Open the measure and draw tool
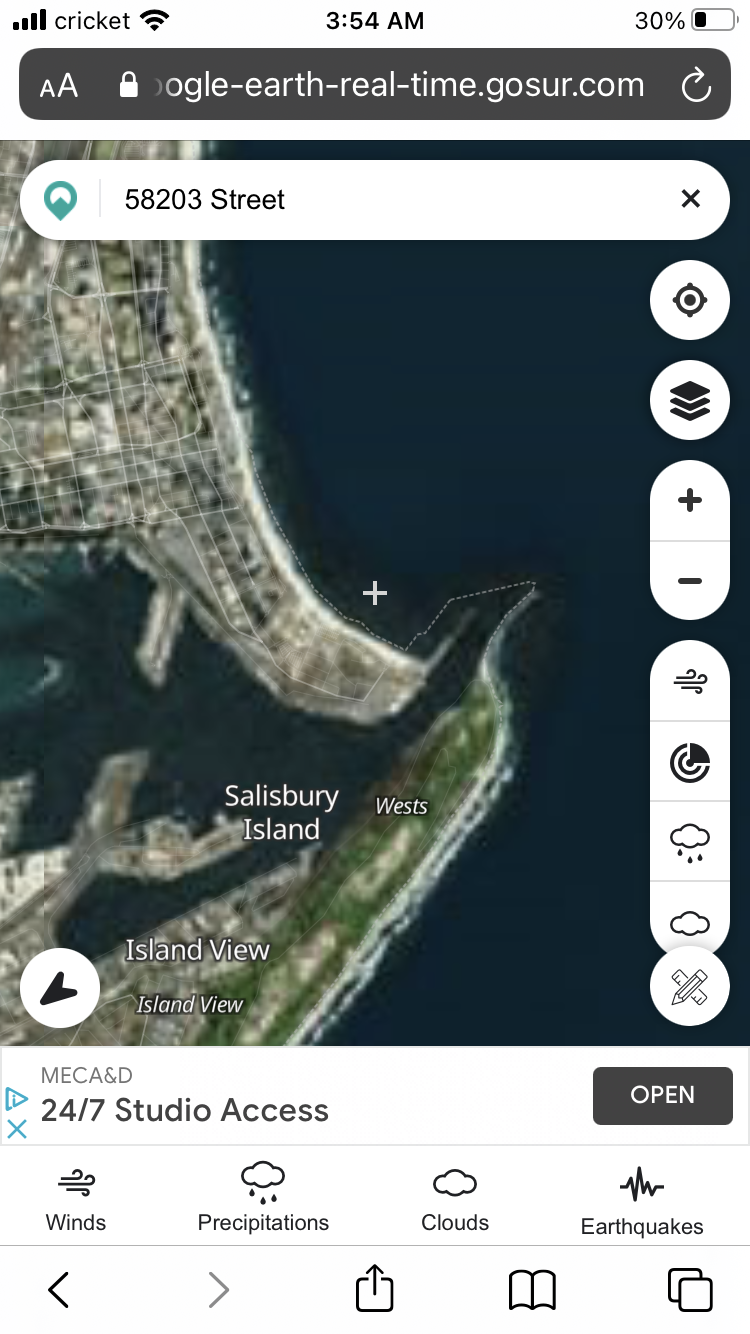This screenshot has height=1334, width=750. (690, 987)
